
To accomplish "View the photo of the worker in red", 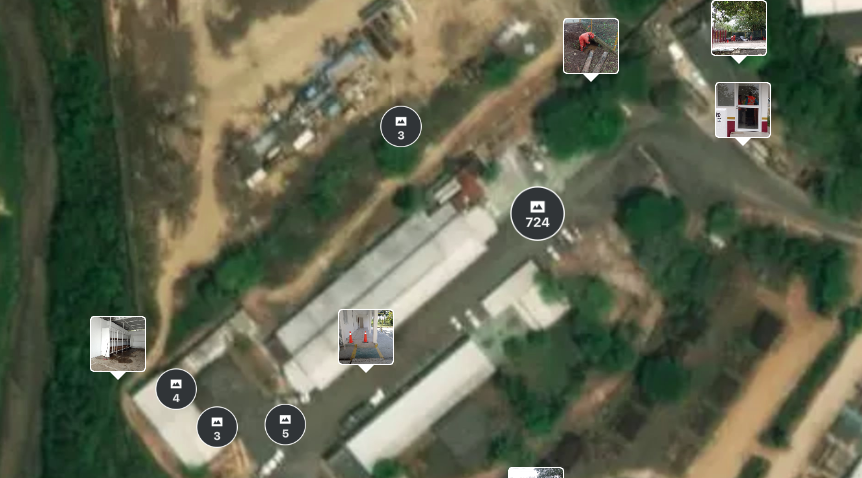I will point(590,46).
